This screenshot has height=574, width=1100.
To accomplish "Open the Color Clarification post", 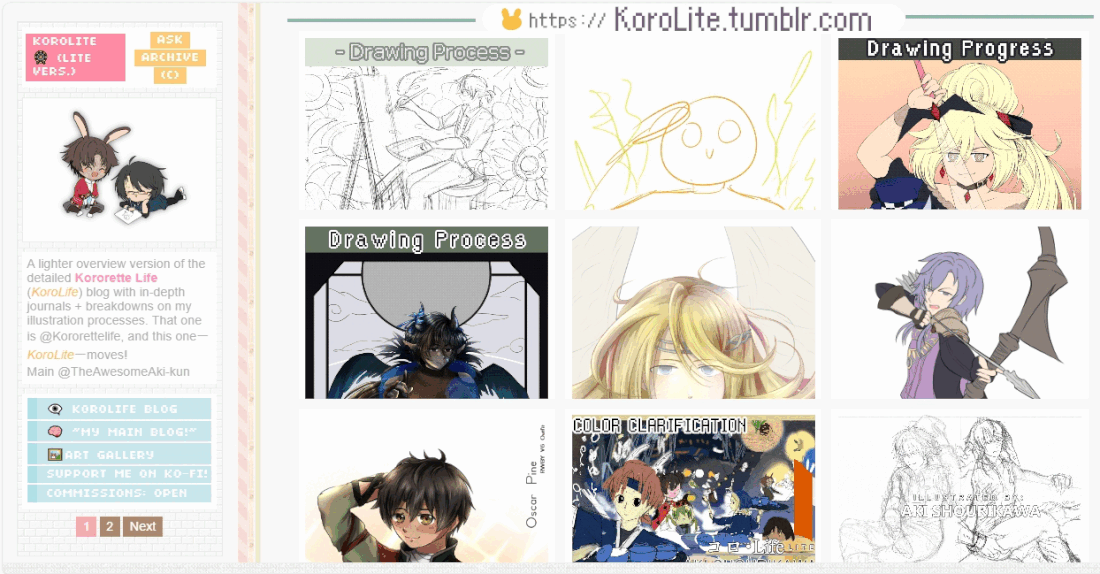I will [693, 490].
